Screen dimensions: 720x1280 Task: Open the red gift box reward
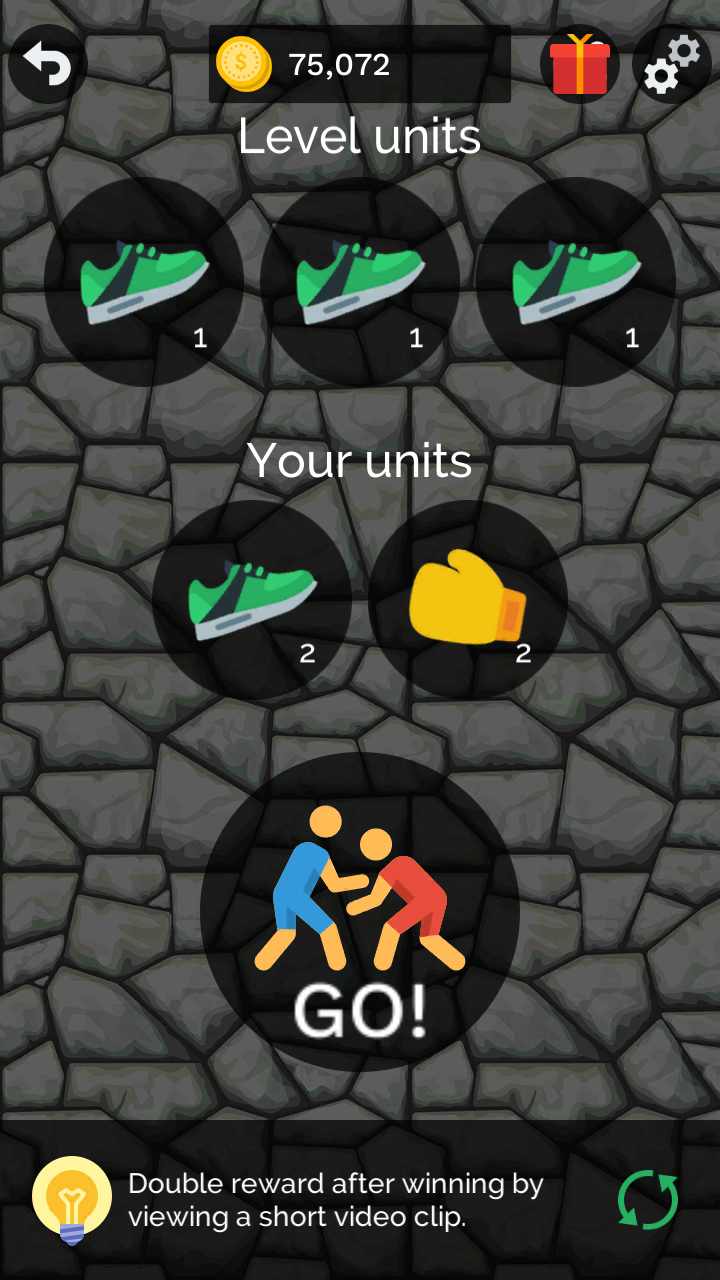[579, 64]
